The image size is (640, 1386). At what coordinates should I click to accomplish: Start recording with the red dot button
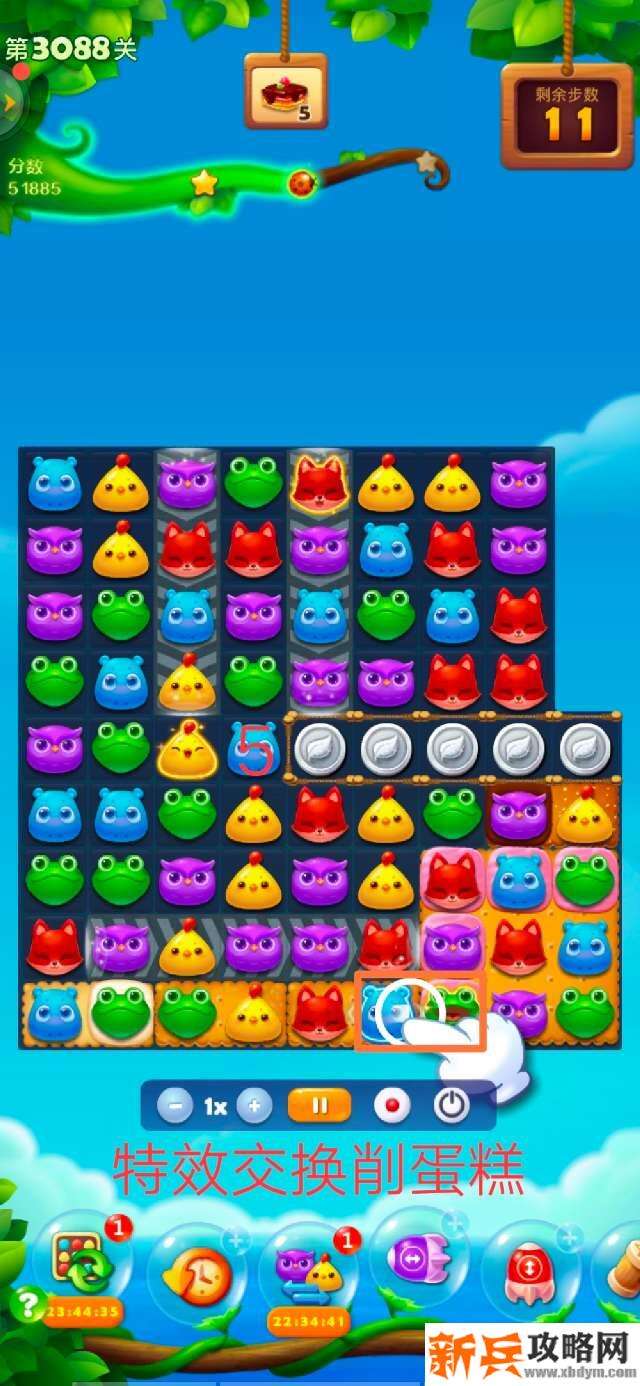click(x=392, y=1106)
